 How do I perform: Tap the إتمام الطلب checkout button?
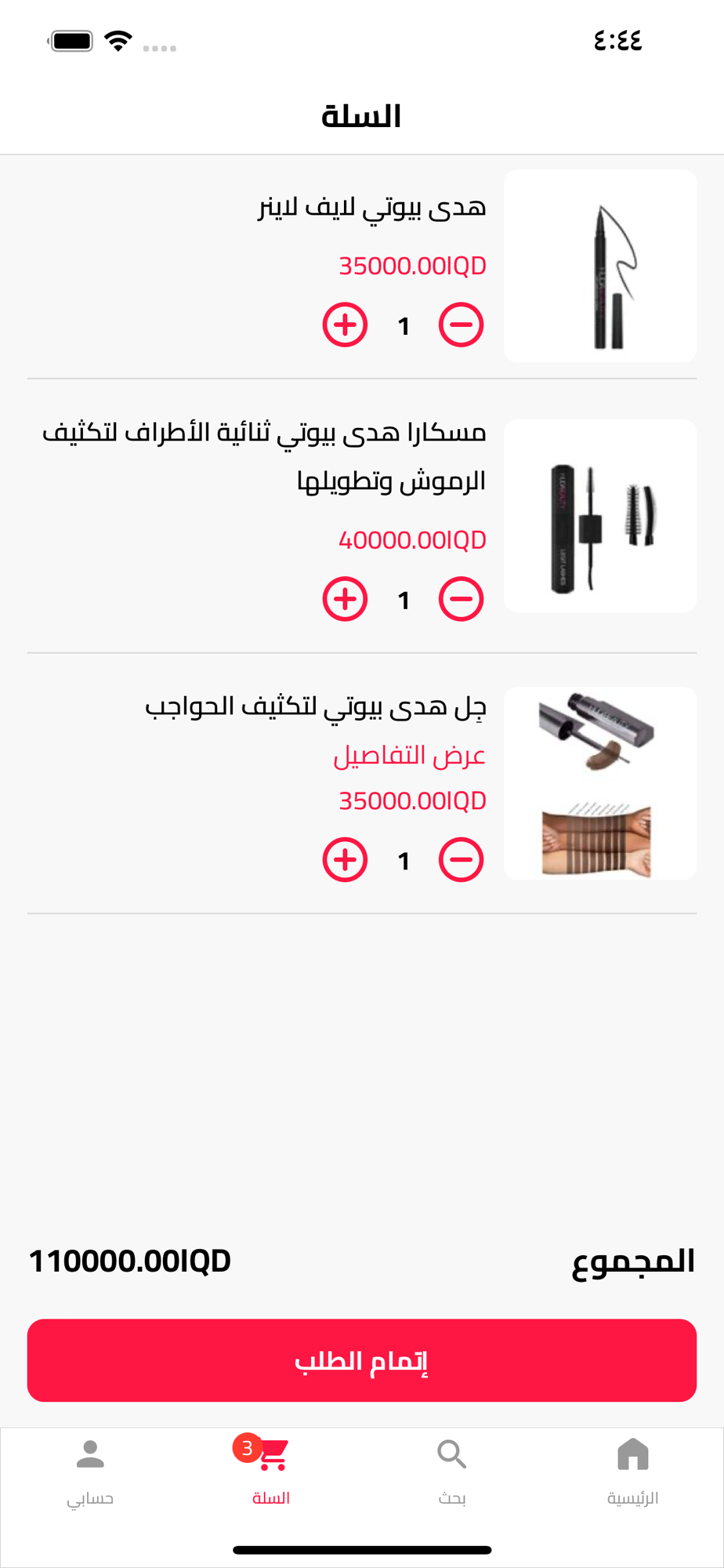click(362, 1360)
